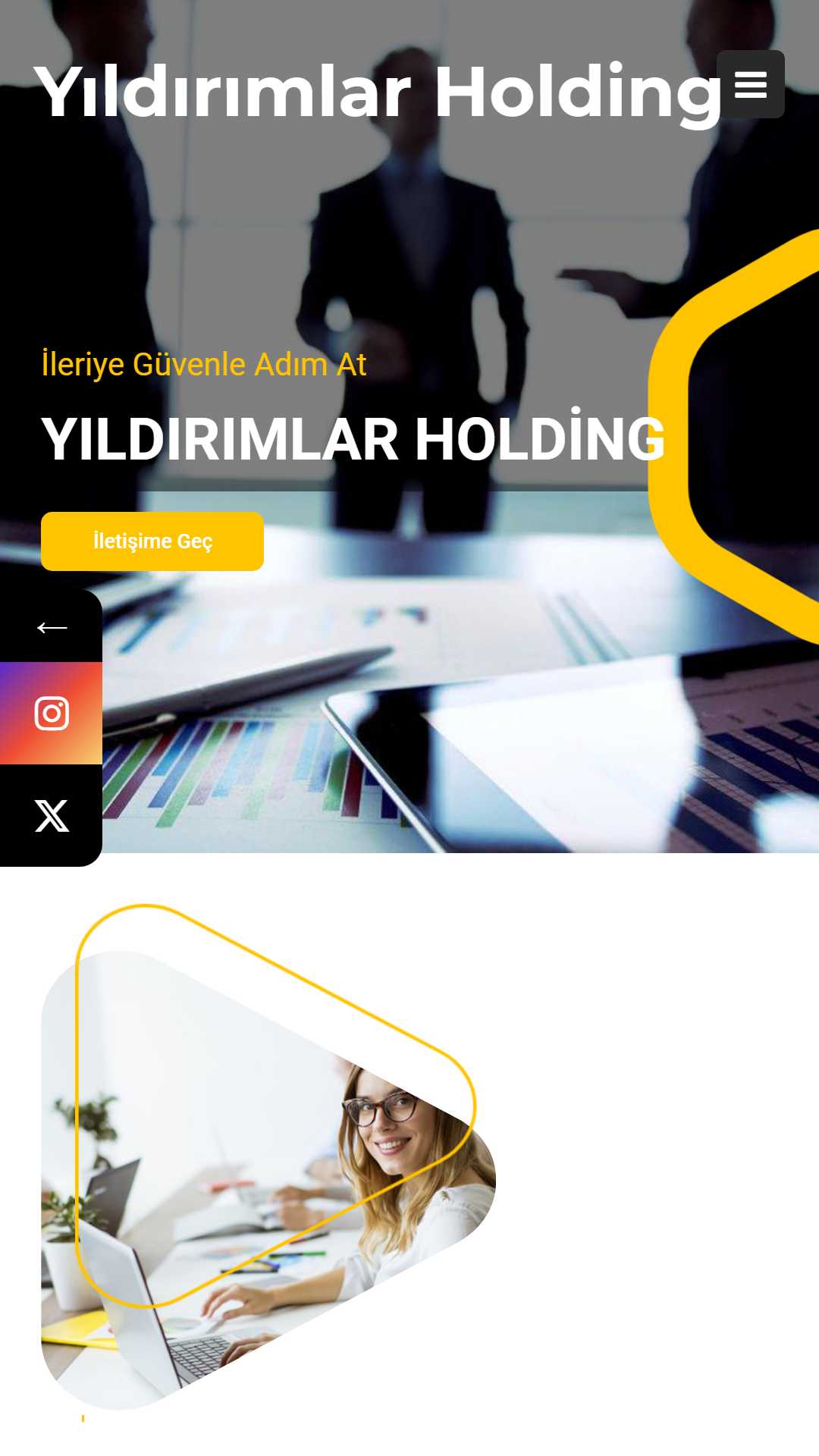Open the hamburger menu
Image resolution: width=819 pixels, height=1456 pixels.
point(751,84)
